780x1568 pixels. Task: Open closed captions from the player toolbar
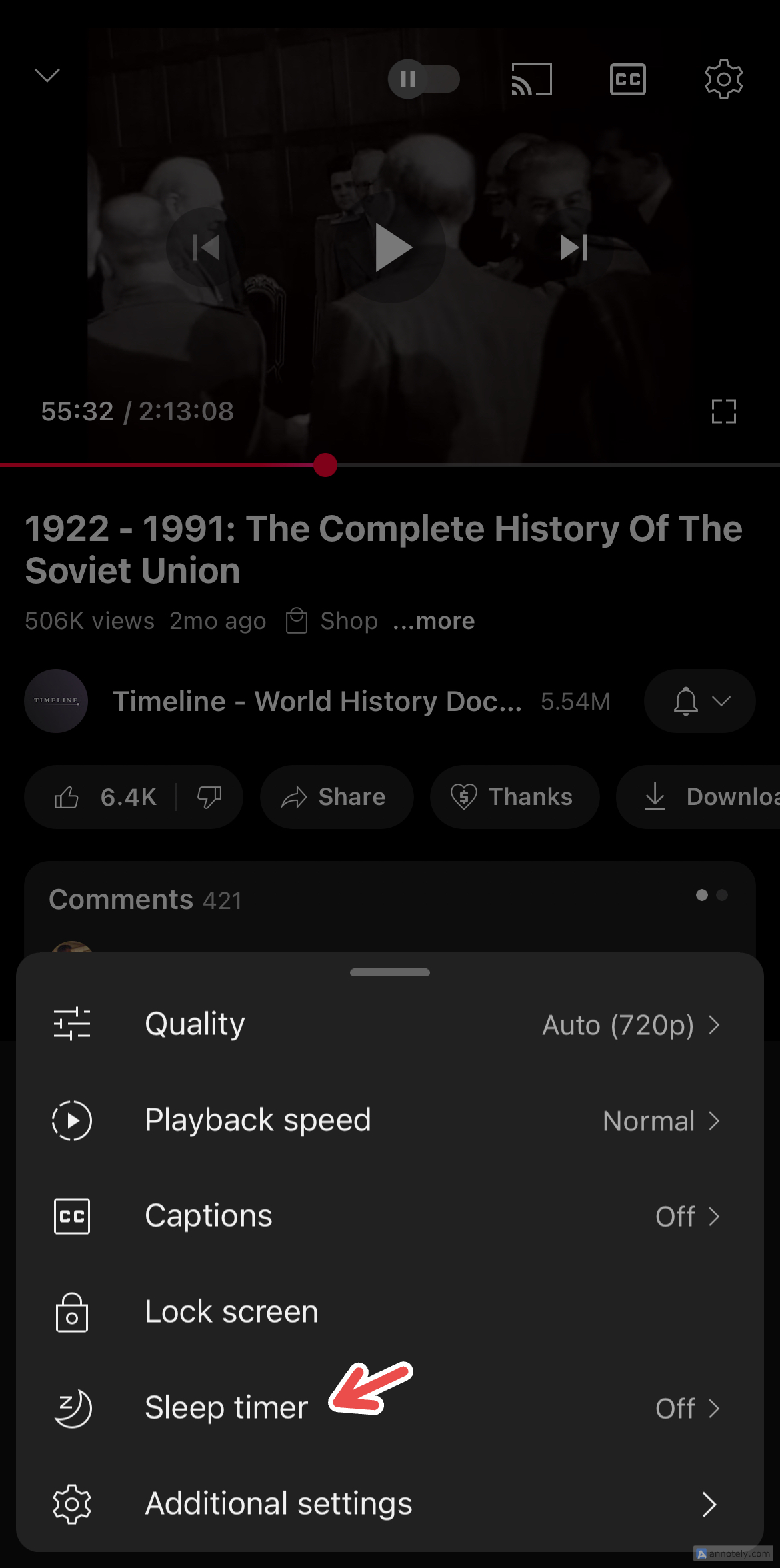click(627, 78)
